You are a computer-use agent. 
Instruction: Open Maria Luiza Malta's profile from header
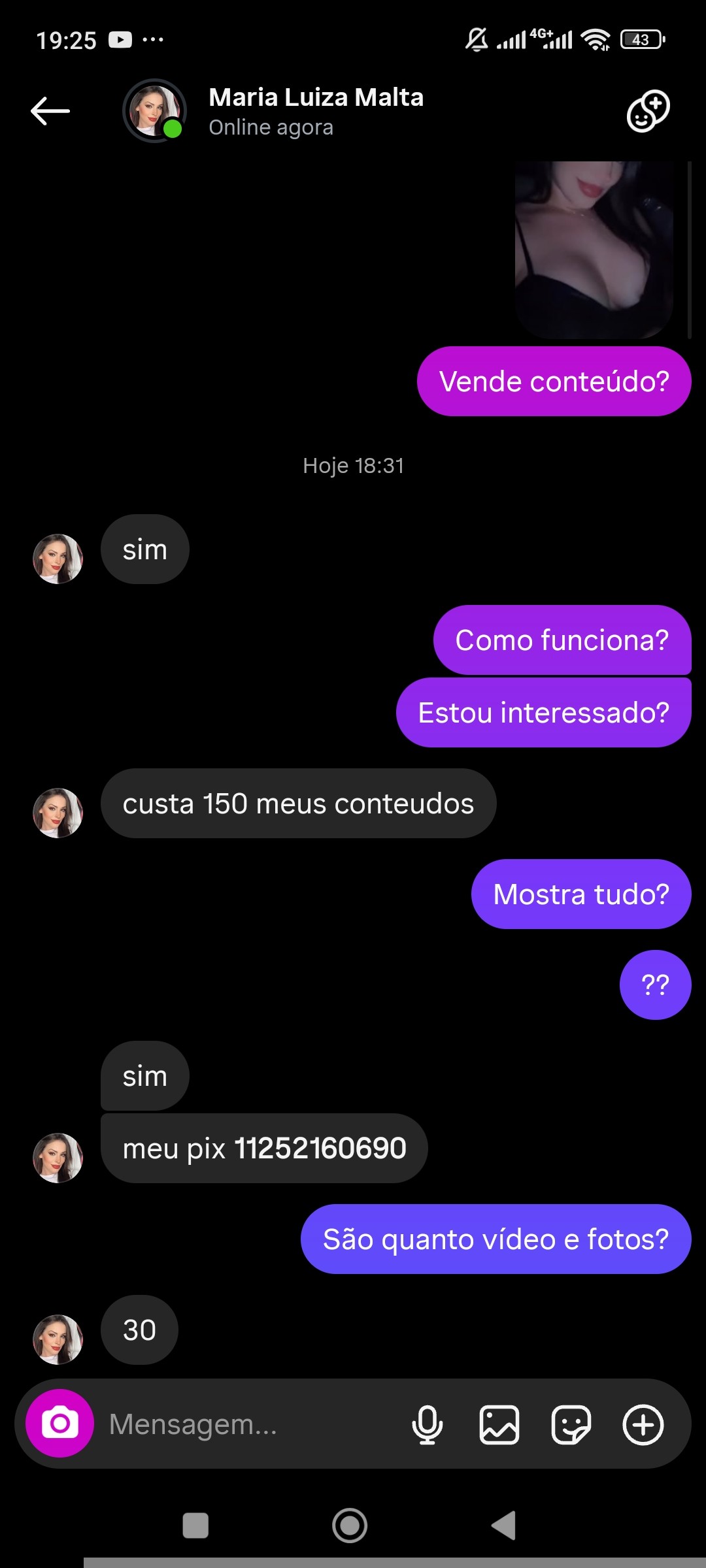(x=316, y=110)
